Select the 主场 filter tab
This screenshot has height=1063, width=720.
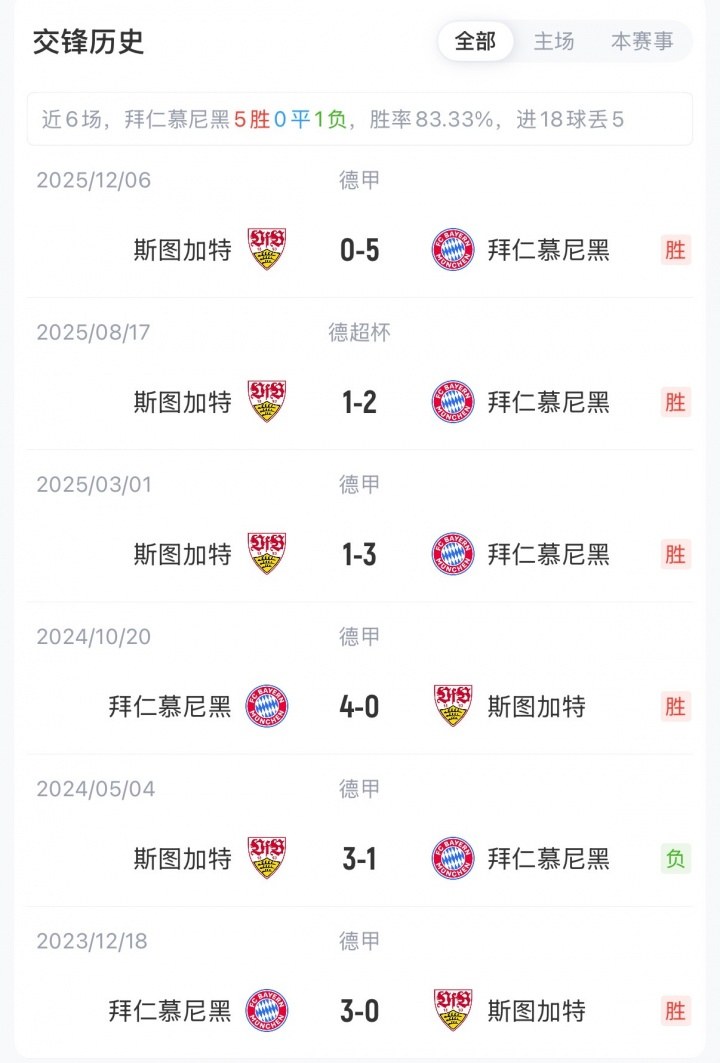coord(554,41)
